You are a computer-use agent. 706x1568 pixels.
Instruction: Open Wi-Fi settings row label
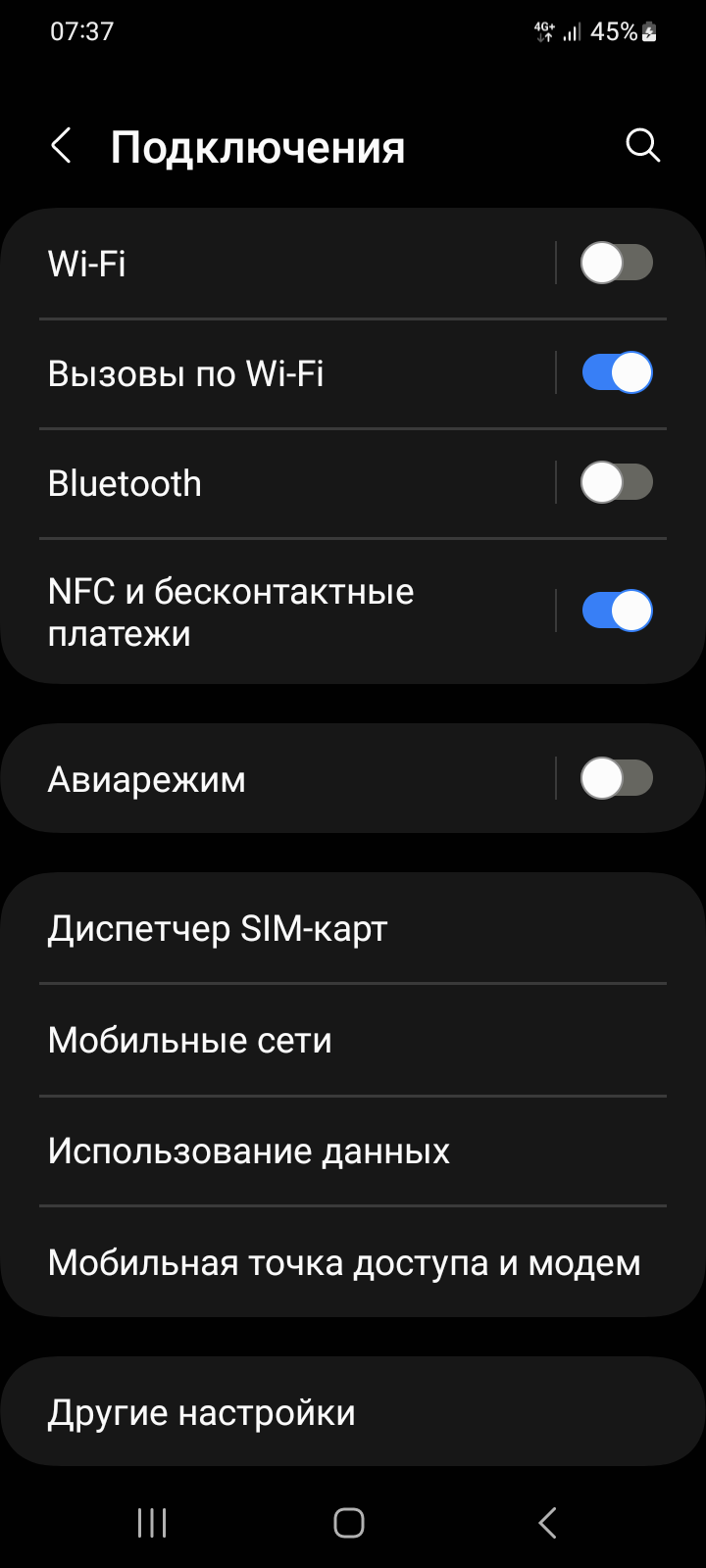(87, 264)
